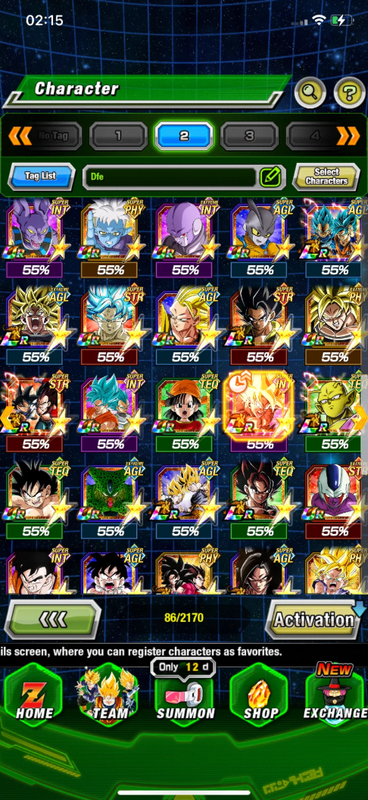Open the question mark help icon

350,92
